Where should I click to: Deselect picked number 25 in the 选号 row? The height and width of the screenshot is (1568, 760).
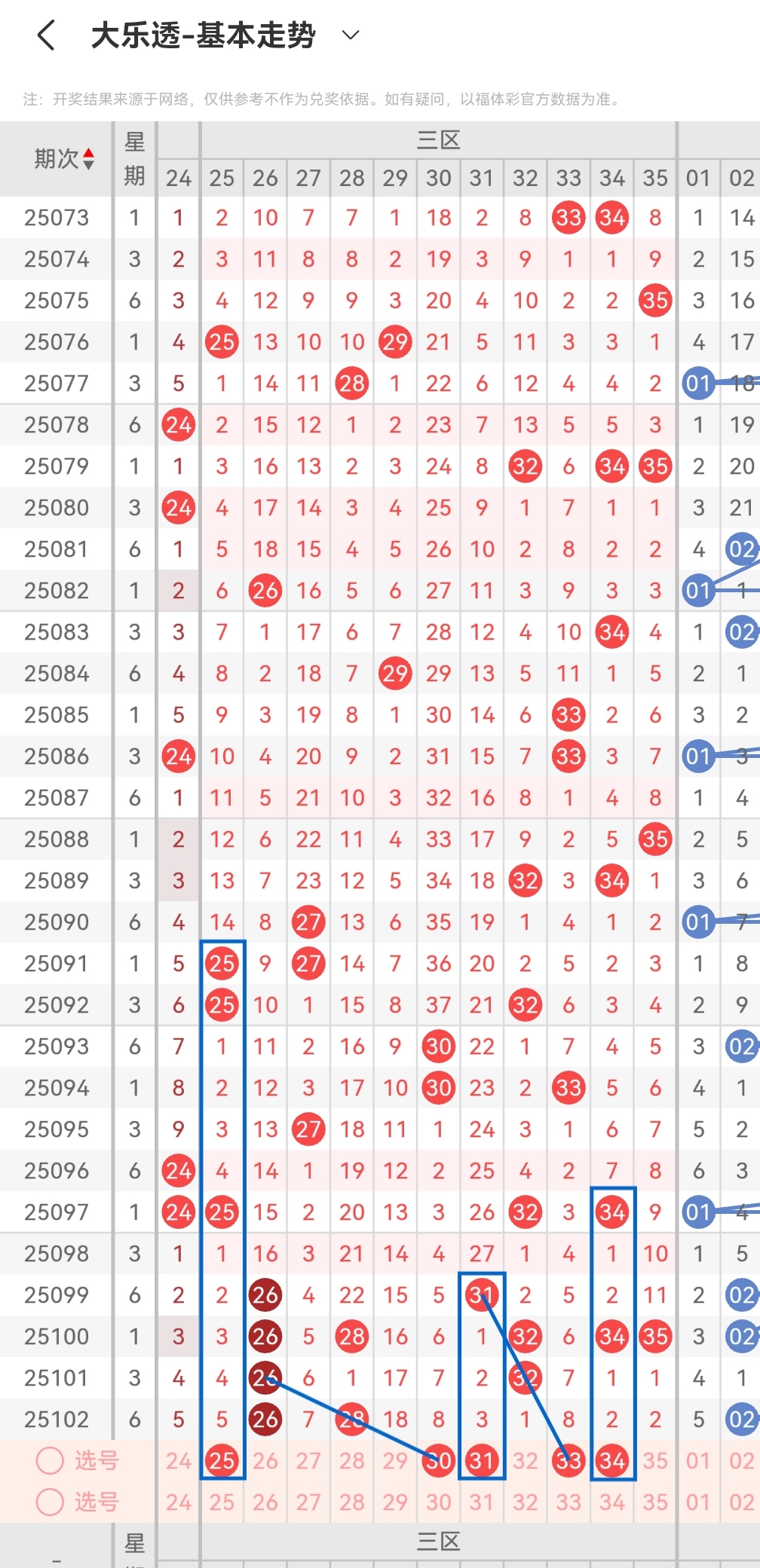pos(222,1460)
